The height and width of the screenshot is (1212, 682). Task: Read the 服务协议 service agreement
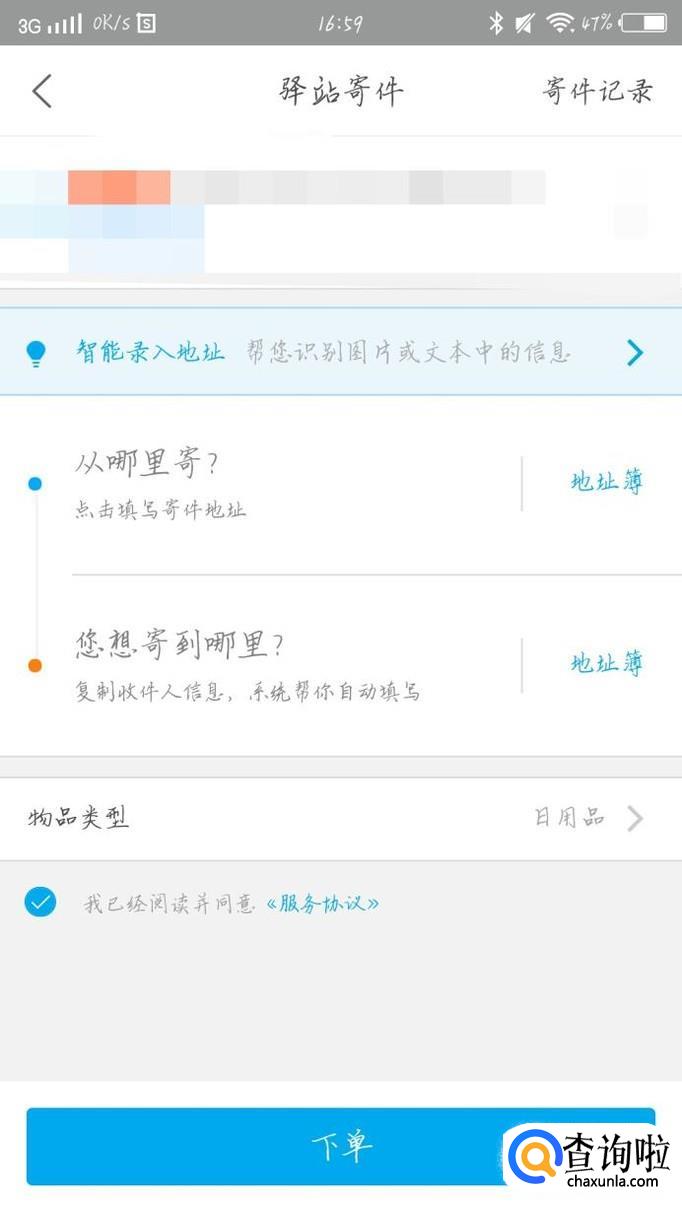[x=323, y=904]
